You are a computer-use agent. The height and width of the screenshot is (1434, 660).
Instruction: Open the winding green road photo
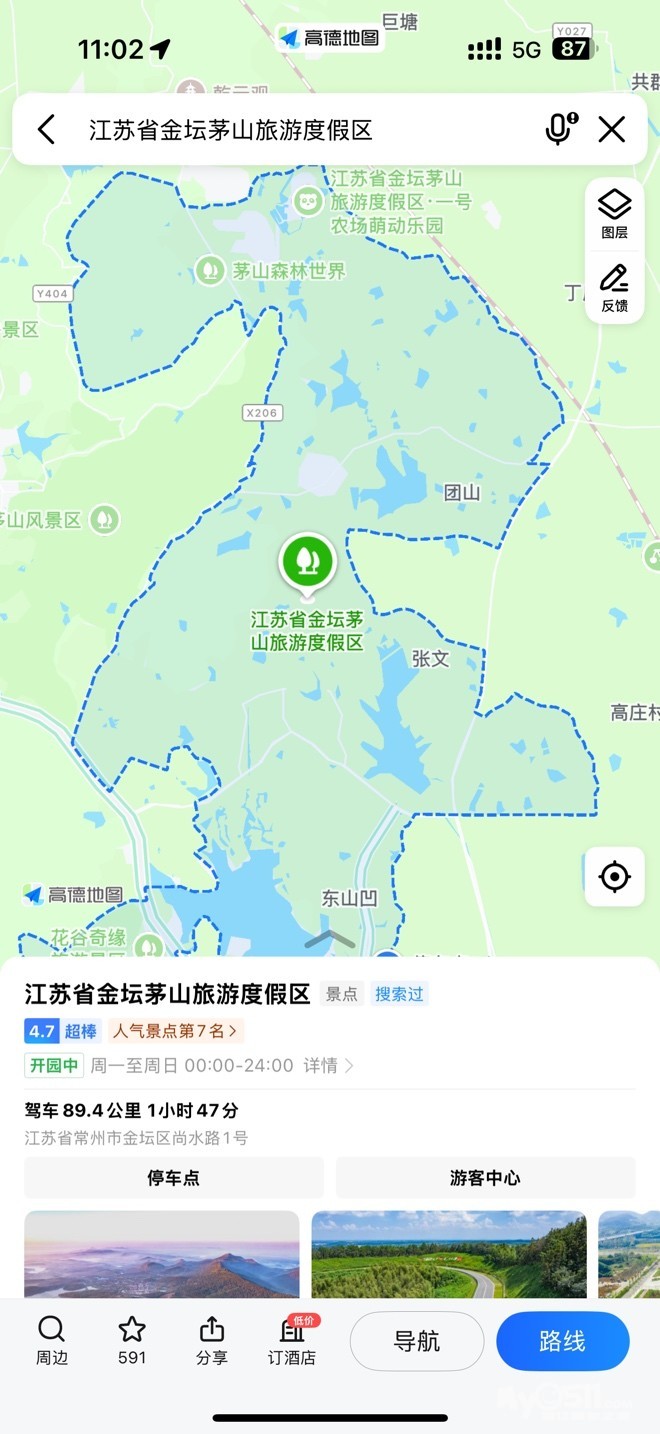point(449,1254)
